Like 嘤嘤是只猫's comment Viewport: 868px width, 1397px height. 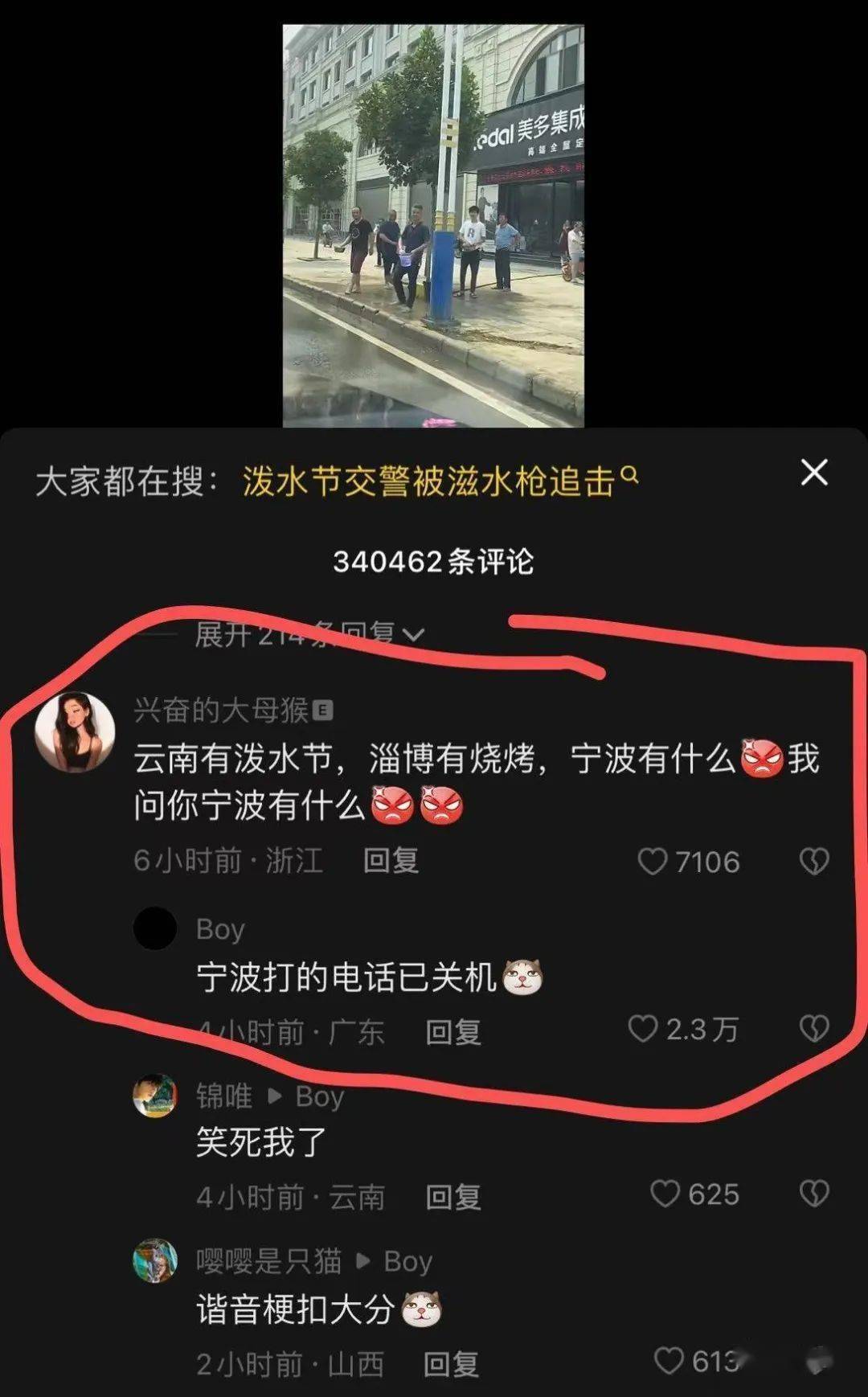669,1361
